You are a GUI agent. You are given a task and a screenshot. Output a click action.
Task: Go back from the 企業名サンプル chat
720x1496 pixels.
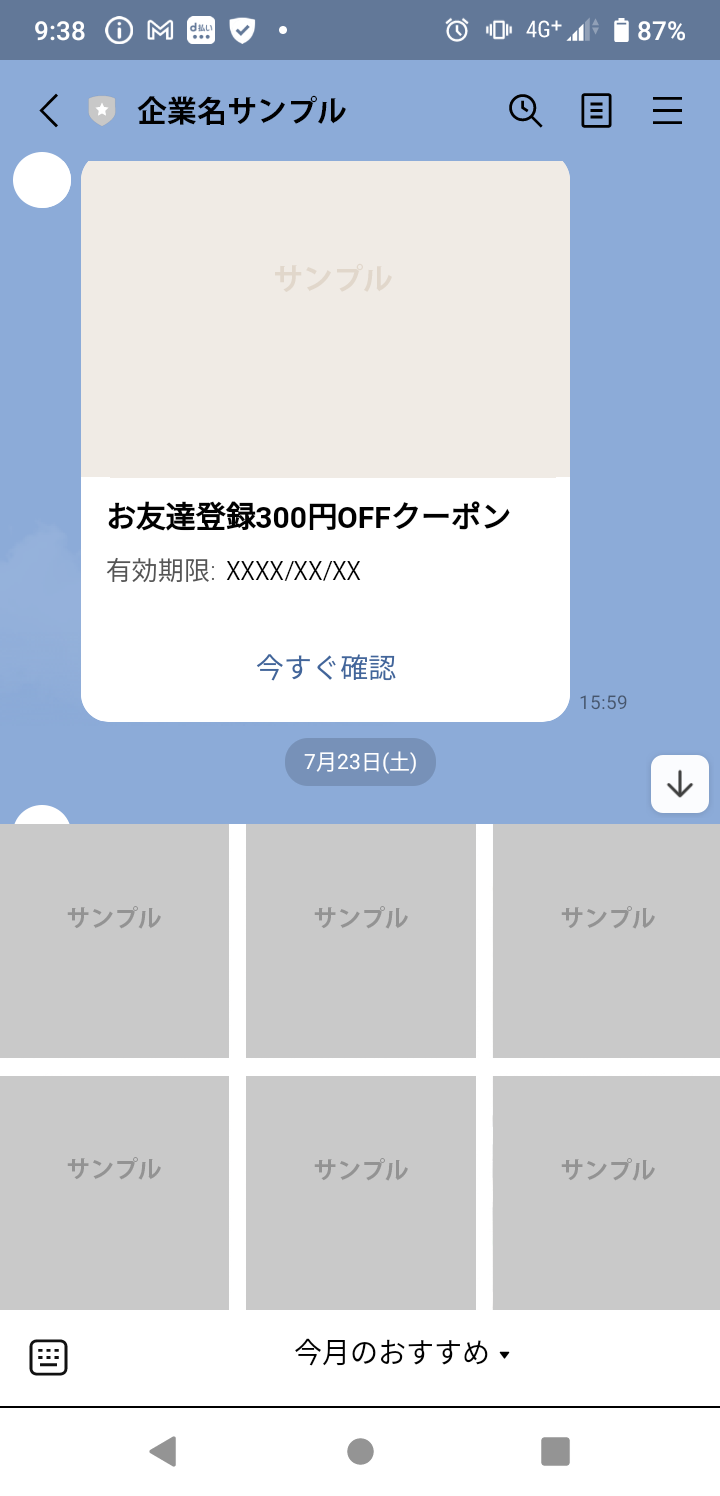click(49, 110)
